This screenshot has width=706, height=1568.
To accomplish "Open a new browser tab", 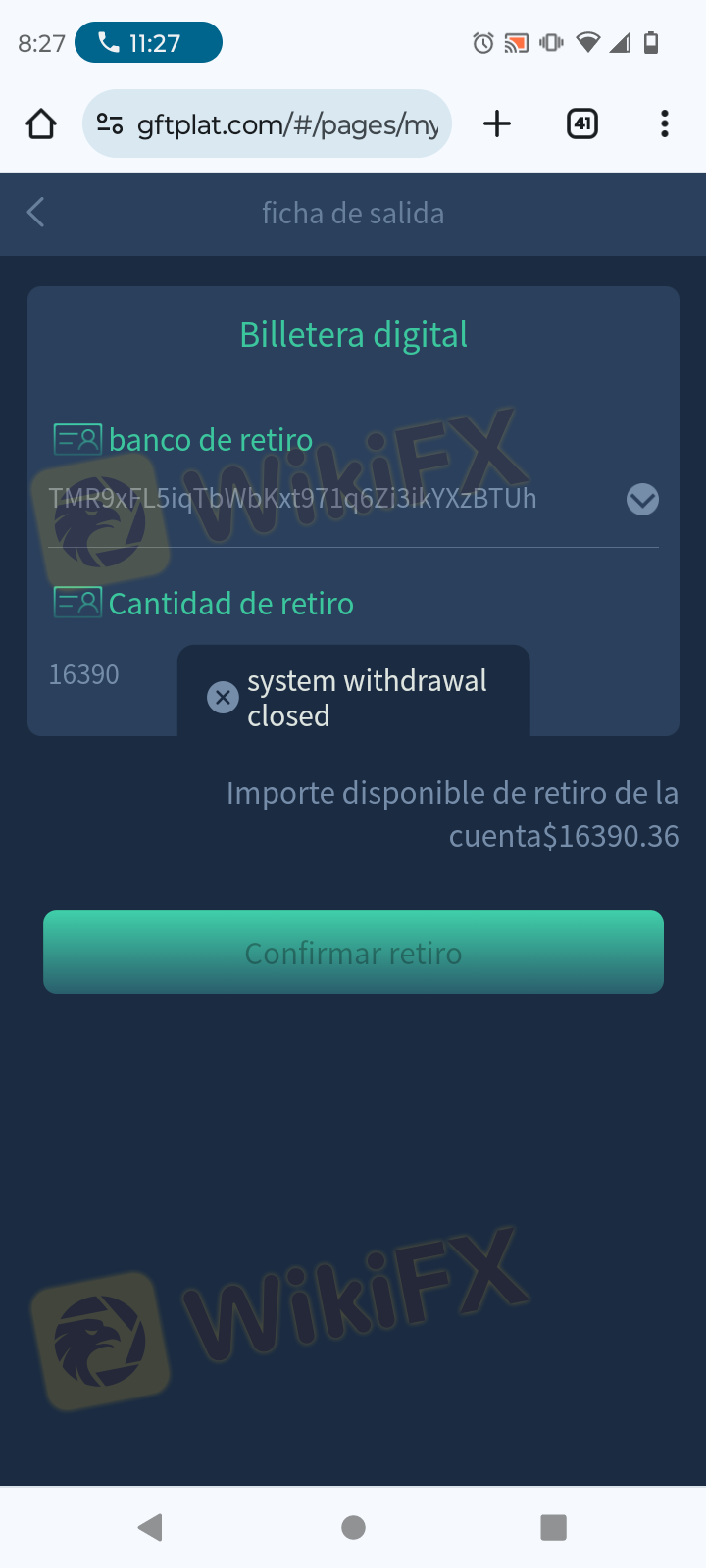I will click(497, 124).
